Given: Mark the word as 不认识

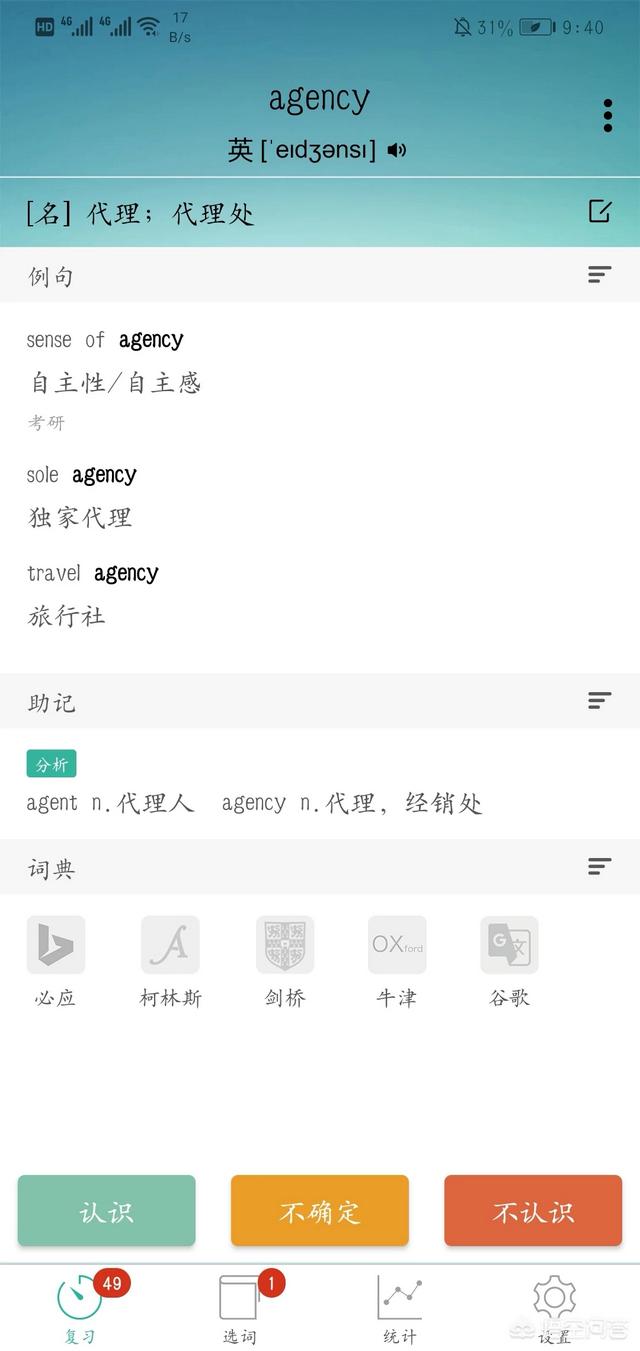Looking at the screenshot, I should pos(533,1211).
